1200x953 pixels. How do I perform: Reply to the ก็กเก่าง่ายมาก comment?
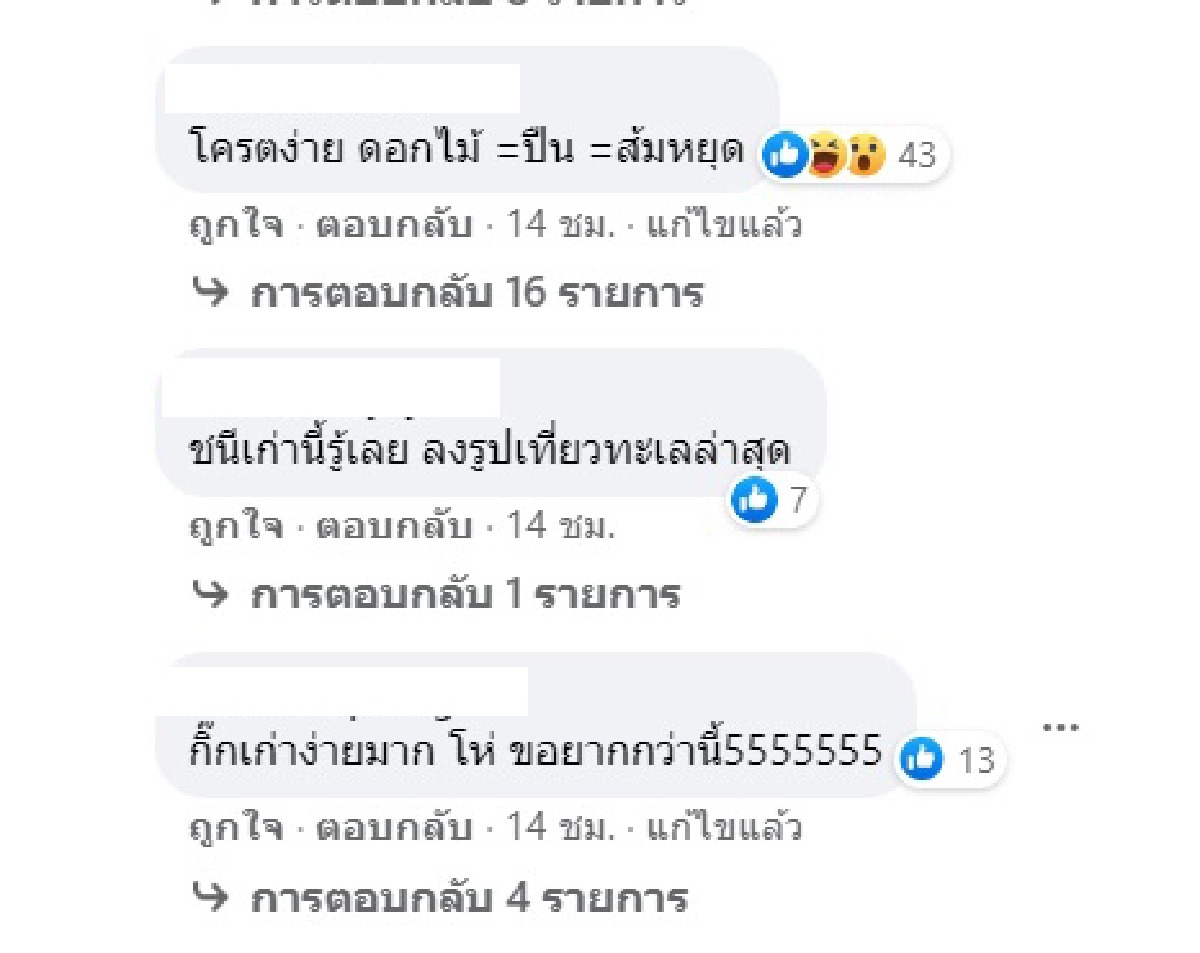pos(393,828)
